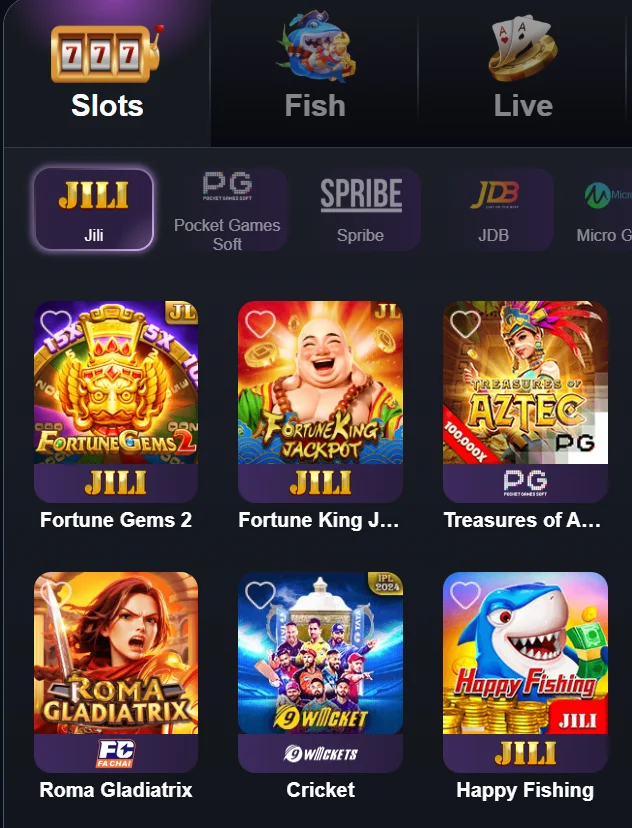Switch to the Slots category tab
This screenshot has width=632, height=828.
tap(106, 75)
